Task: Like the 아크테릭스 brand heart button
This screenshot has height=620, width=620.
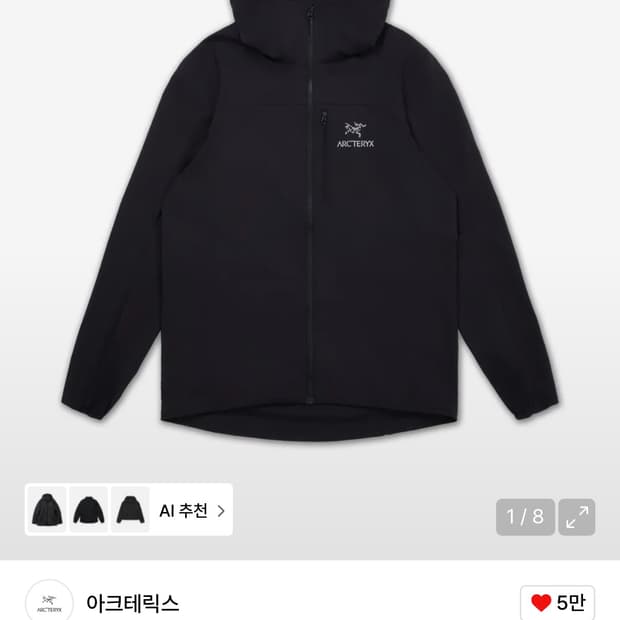Action: coord(558,602)
